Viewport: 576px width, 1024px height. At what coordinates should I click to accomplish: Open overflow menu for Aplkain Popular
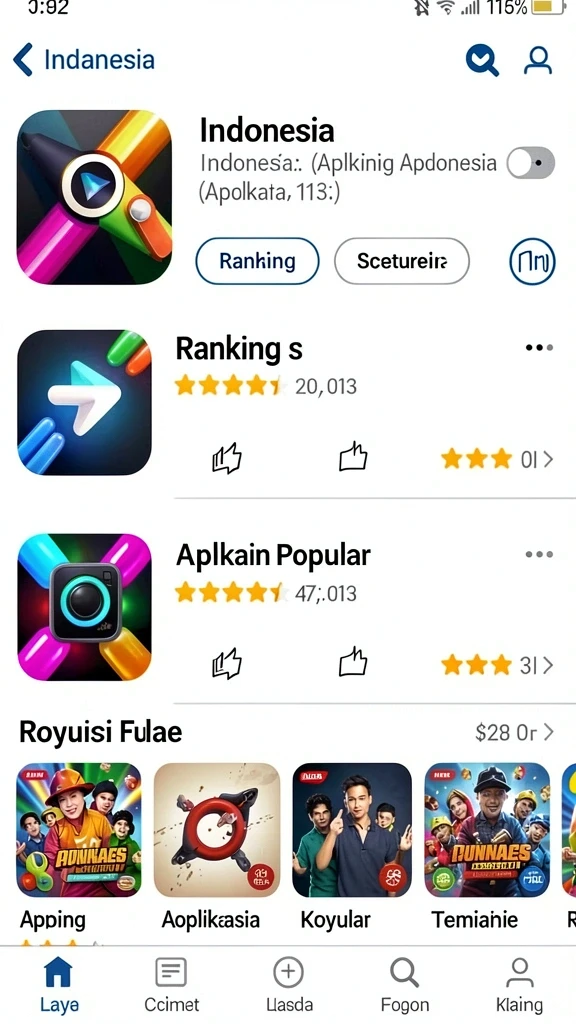click(x=539, y=554)
